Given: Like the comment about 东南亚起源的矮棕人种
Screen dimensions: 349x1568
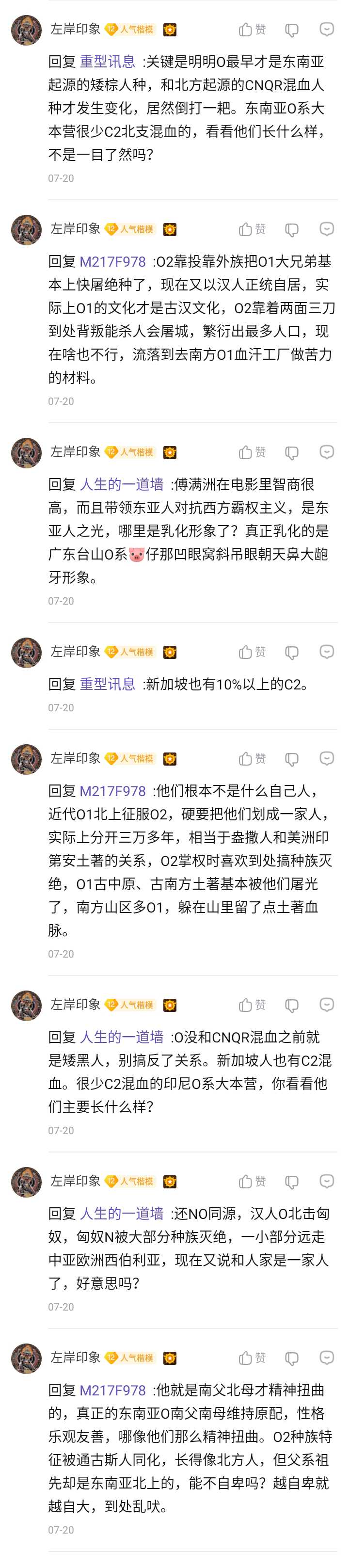Looking at the screenshot, I should click(252, 29).
